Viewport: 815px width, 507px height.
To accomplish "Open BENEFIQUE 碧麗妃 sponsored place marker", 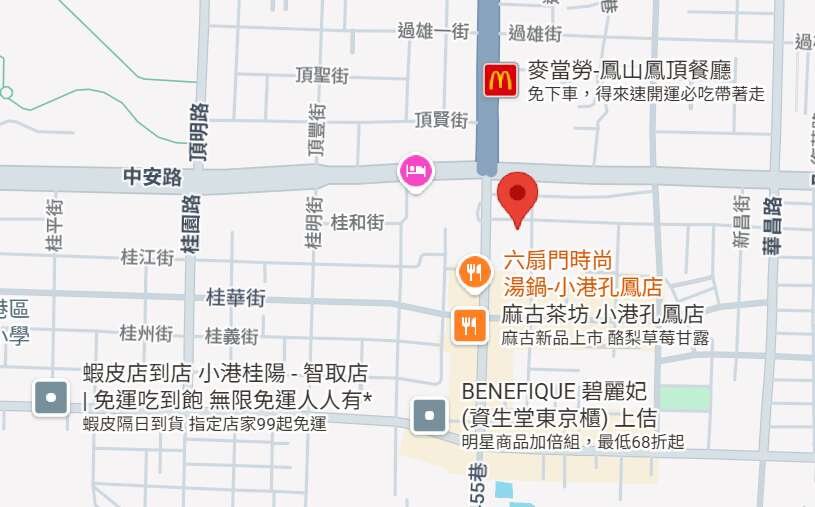I will click(430, 415).
